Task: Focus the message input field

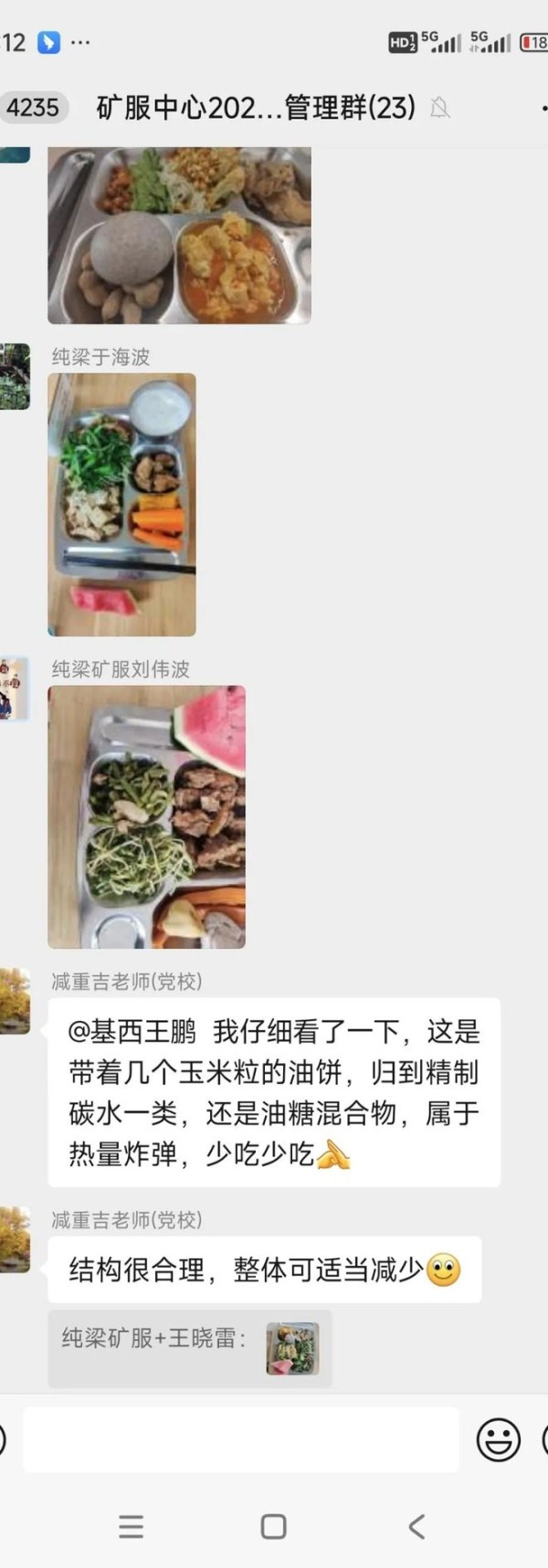Action: [x=240, y=1439]
